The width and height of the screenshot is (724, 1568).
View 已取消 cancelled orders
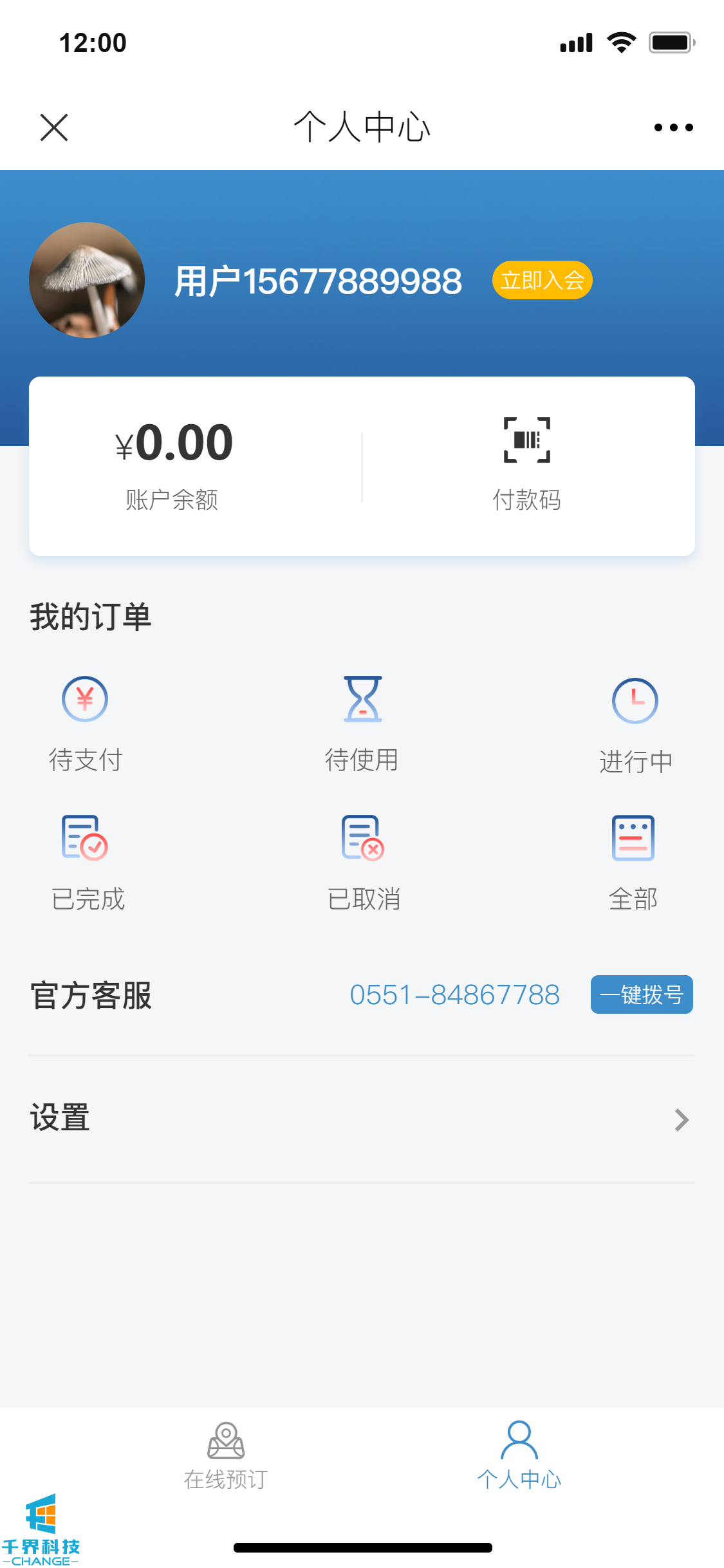(x=364, y=863)
